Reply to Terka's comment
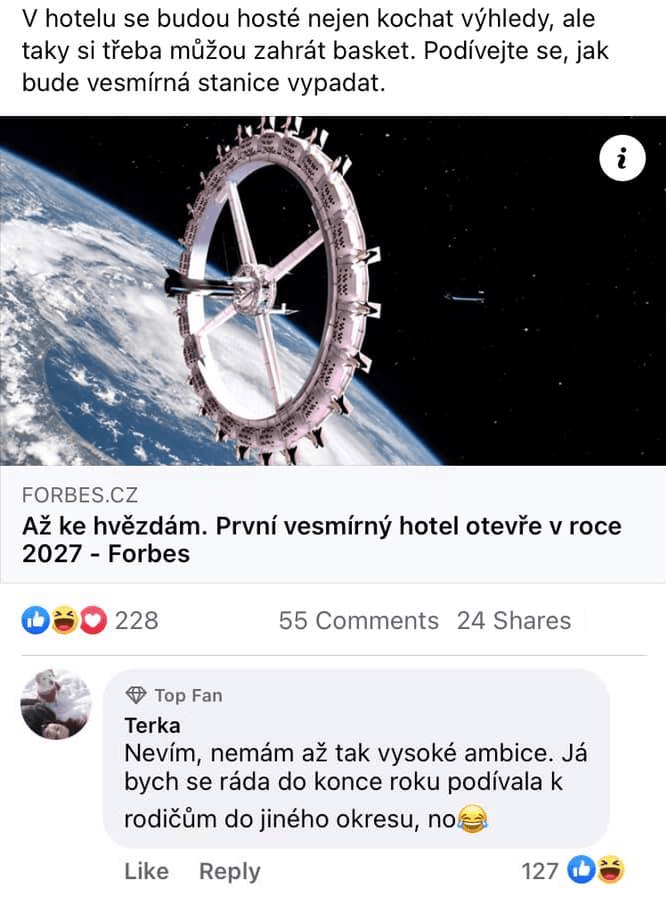Image resolution: width=666 pixels, height=898 pixels. (229, 871)
